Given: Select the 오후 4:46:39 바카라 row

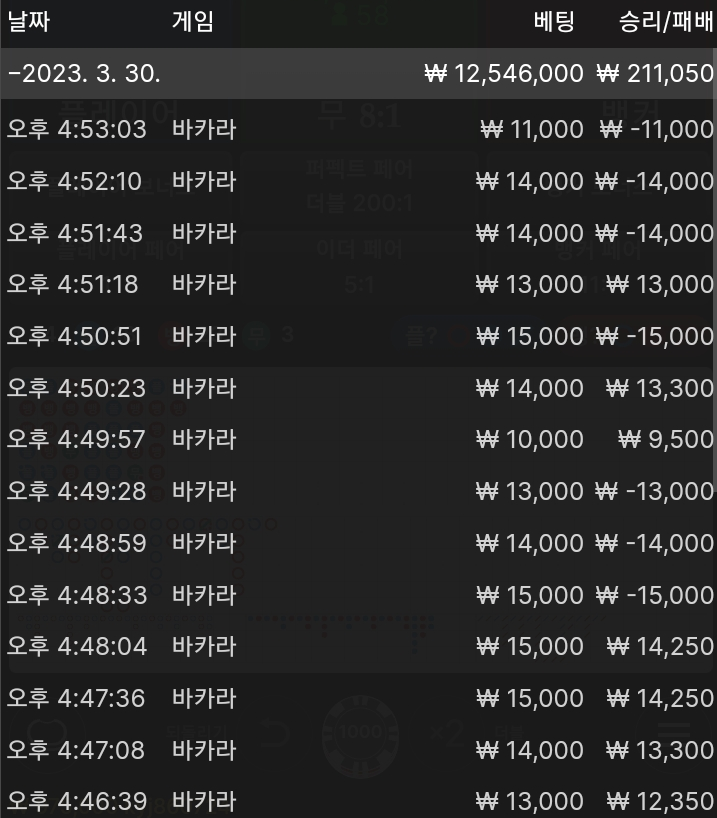Looking at the screenshot, I should click(358, 801).
